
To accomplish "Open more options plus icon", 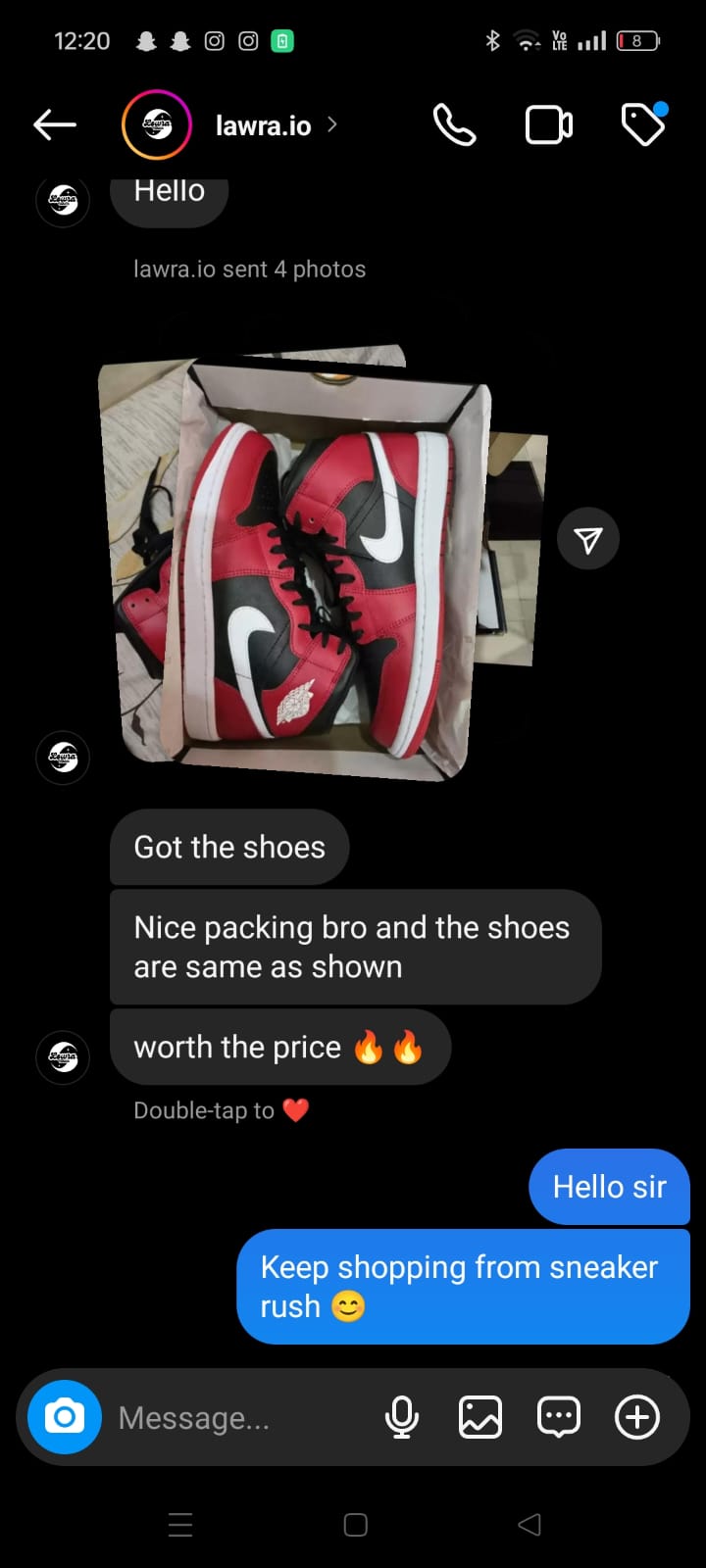I will coord(637,1417).
